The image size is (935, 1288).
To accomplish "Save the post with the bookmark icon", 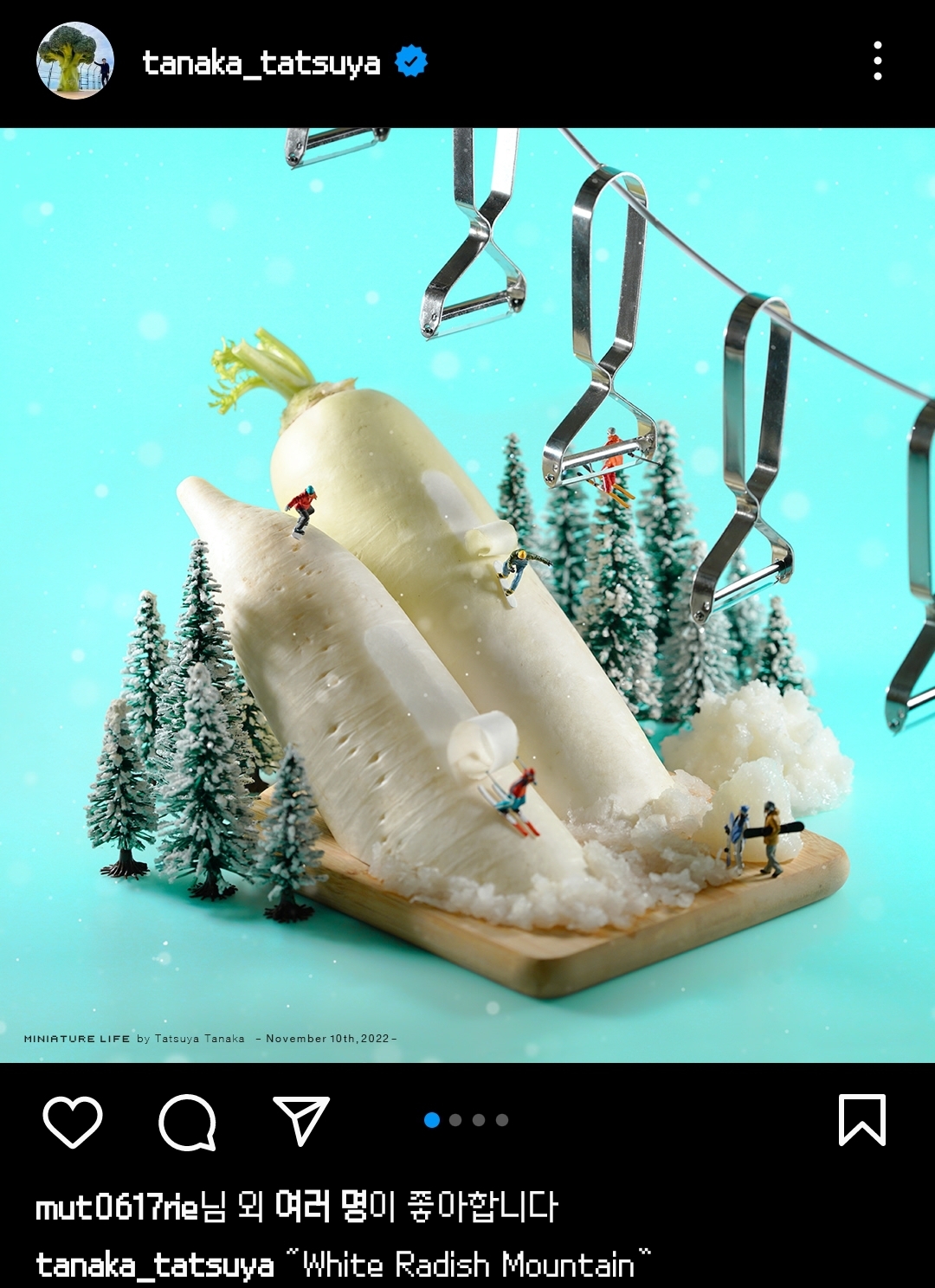I will click(x=861, y=1120).
